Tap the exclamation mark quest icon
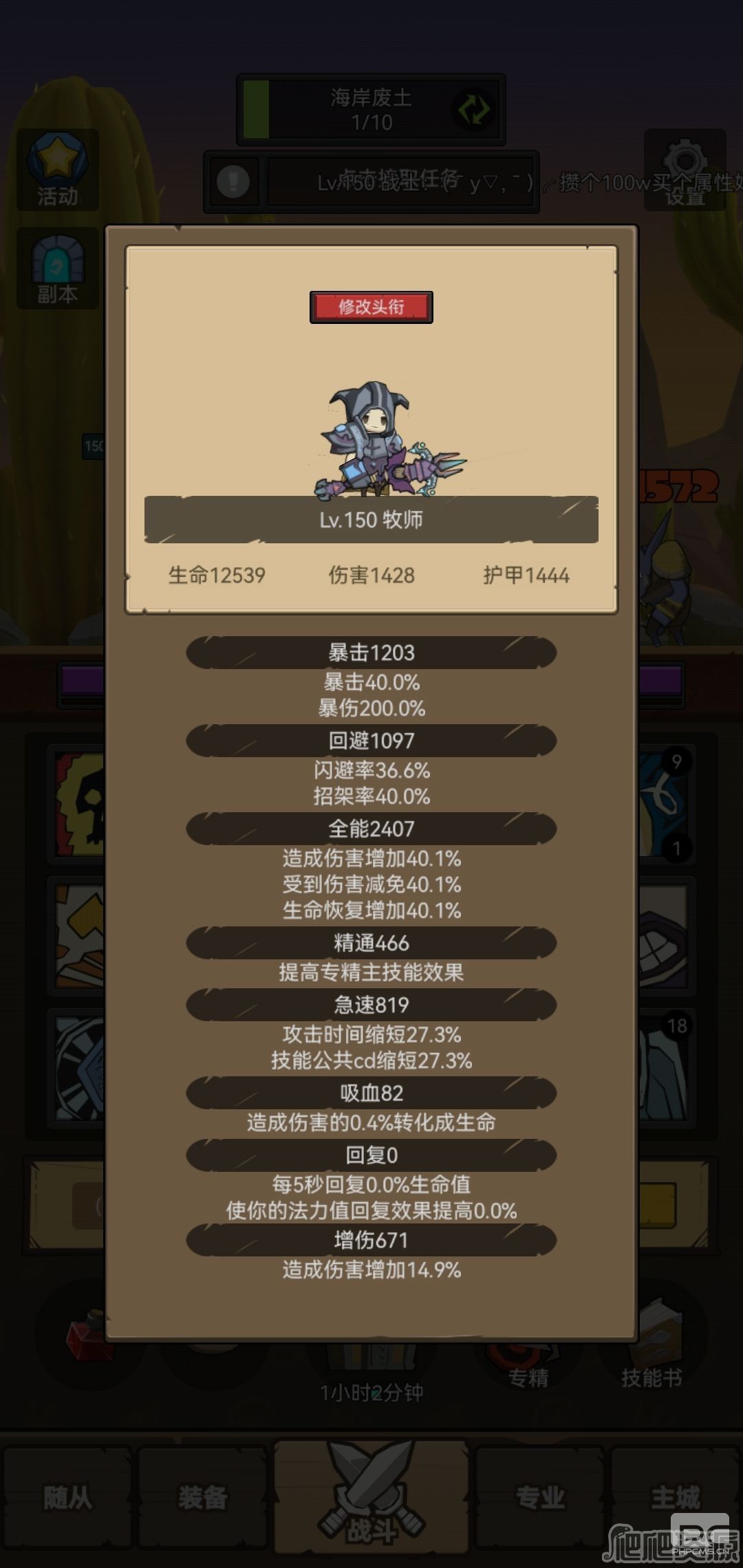 [x=233, y=182]
